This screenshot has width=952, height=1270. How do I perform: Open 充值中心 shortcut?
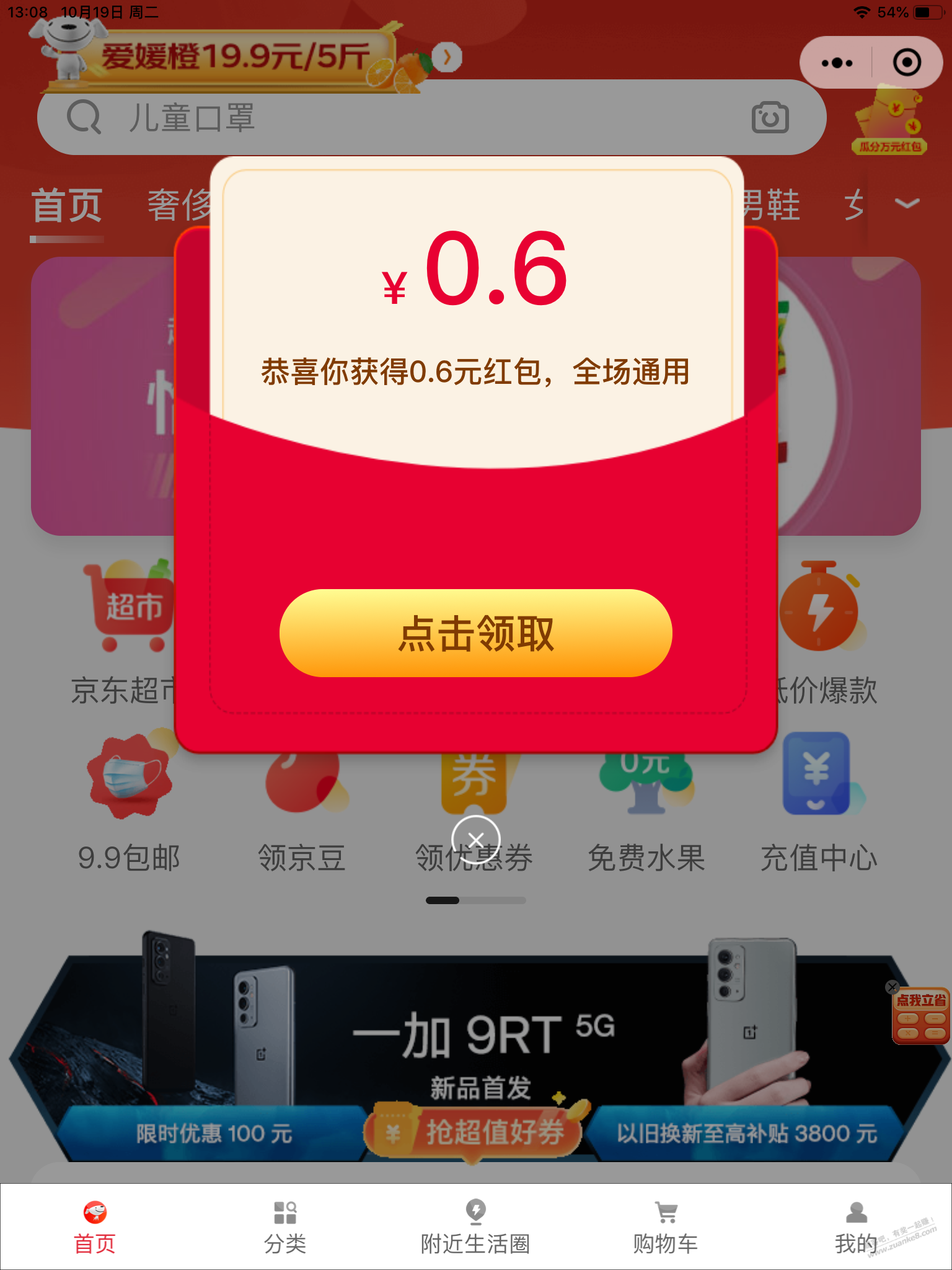[818, 806]
